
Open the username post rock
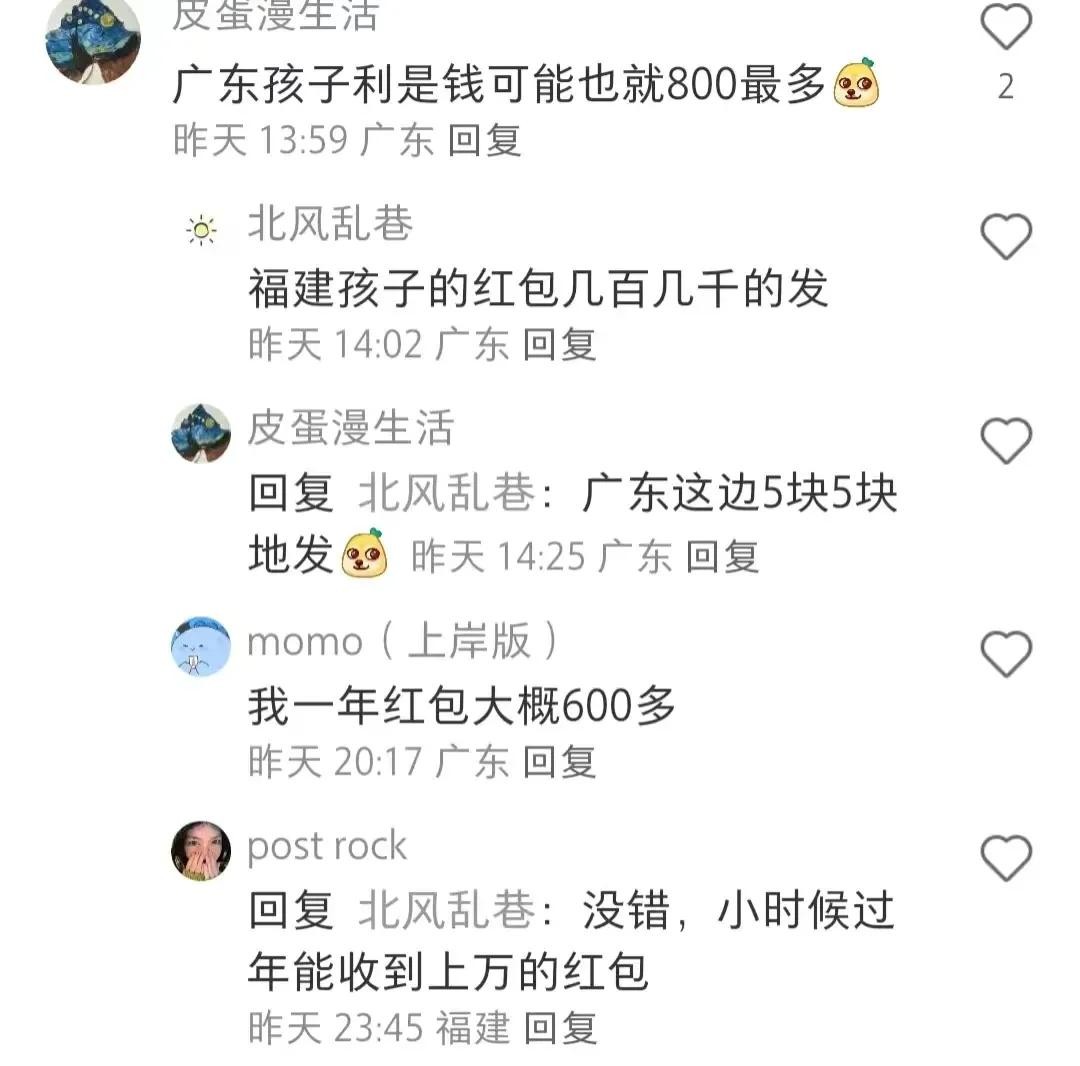(x=327, y=846)
